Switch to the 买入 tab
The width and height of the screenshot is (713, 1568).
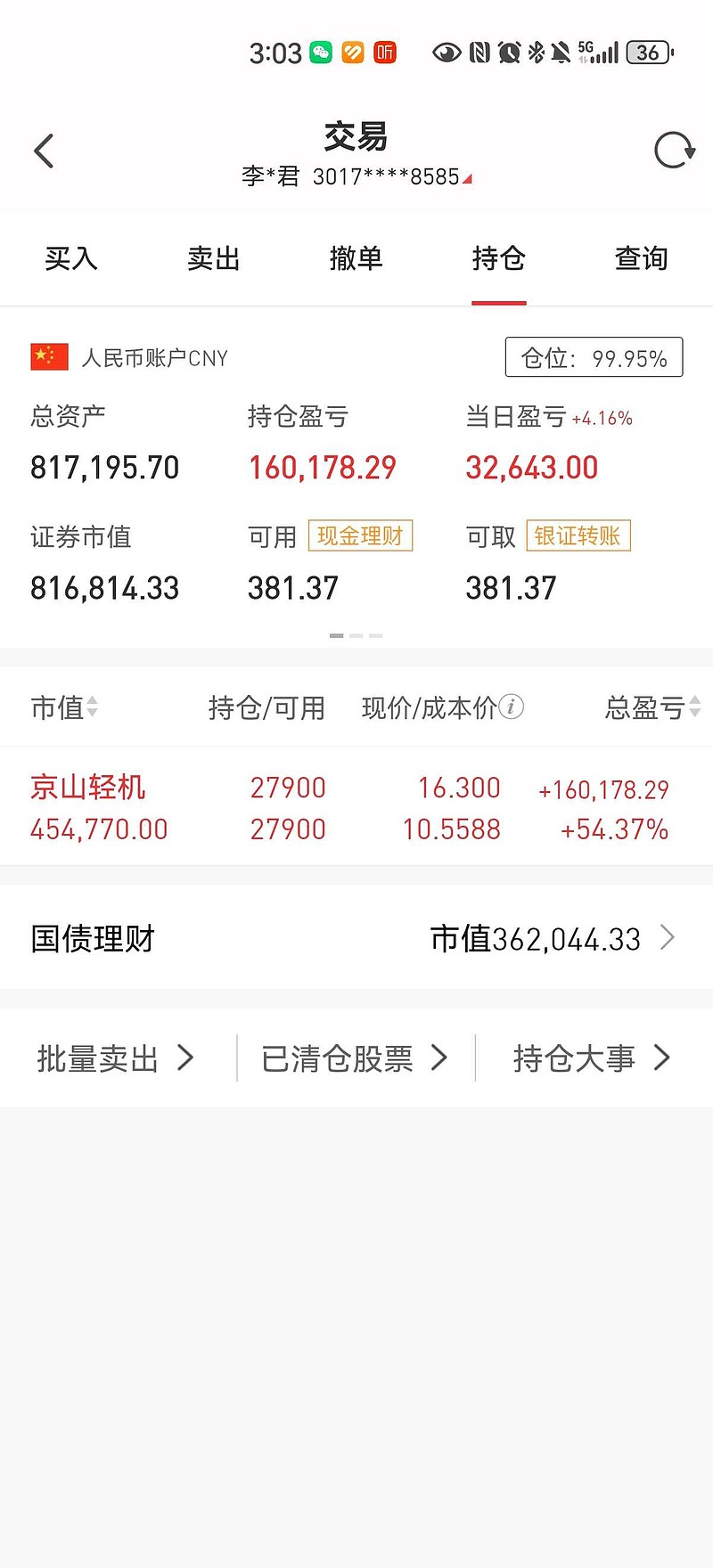(x=70, y=259)
